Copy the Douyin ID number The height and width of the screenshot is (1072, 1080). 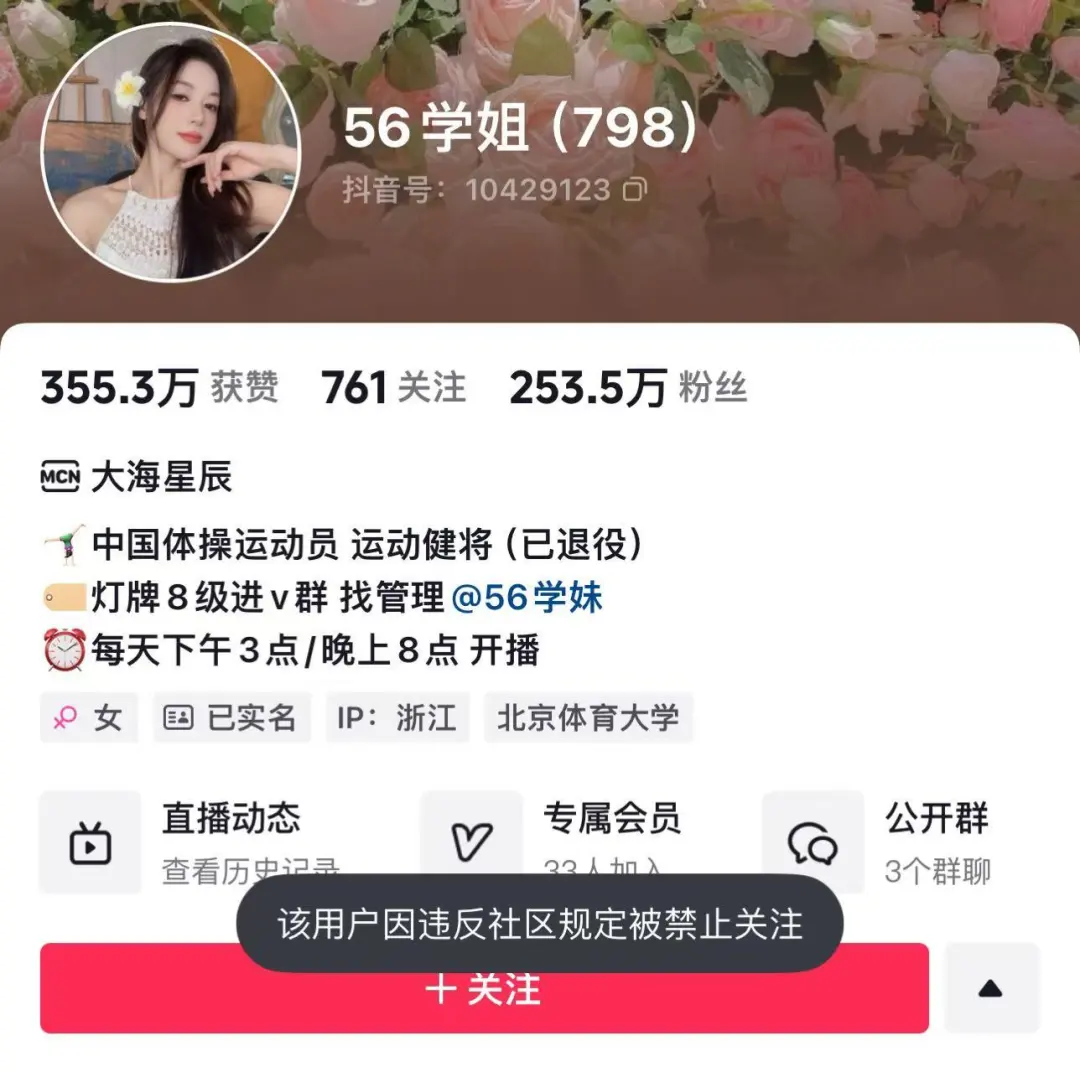(635, 189)
